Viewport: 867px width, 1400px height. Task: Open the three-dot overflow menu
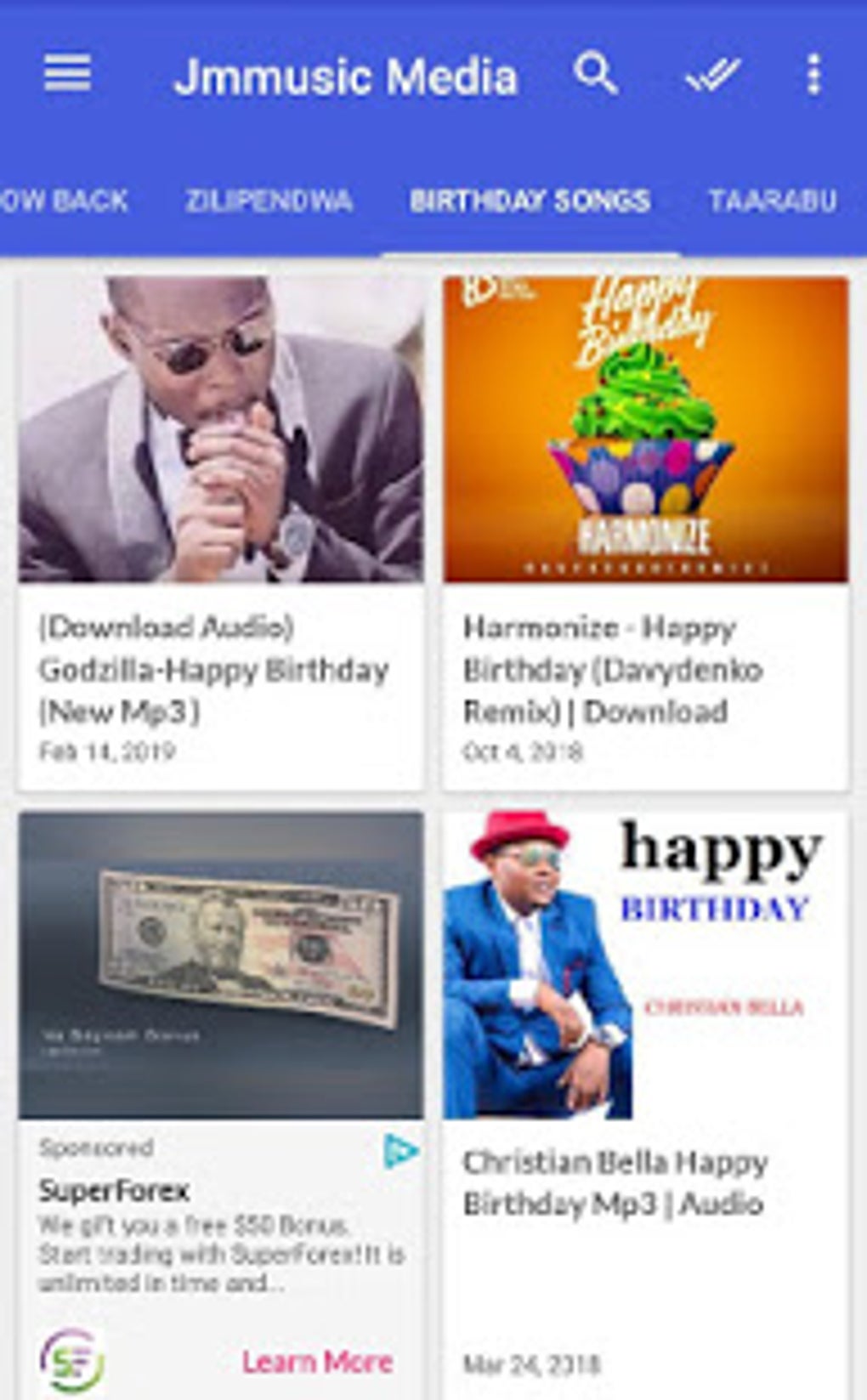tap(813, 75)
